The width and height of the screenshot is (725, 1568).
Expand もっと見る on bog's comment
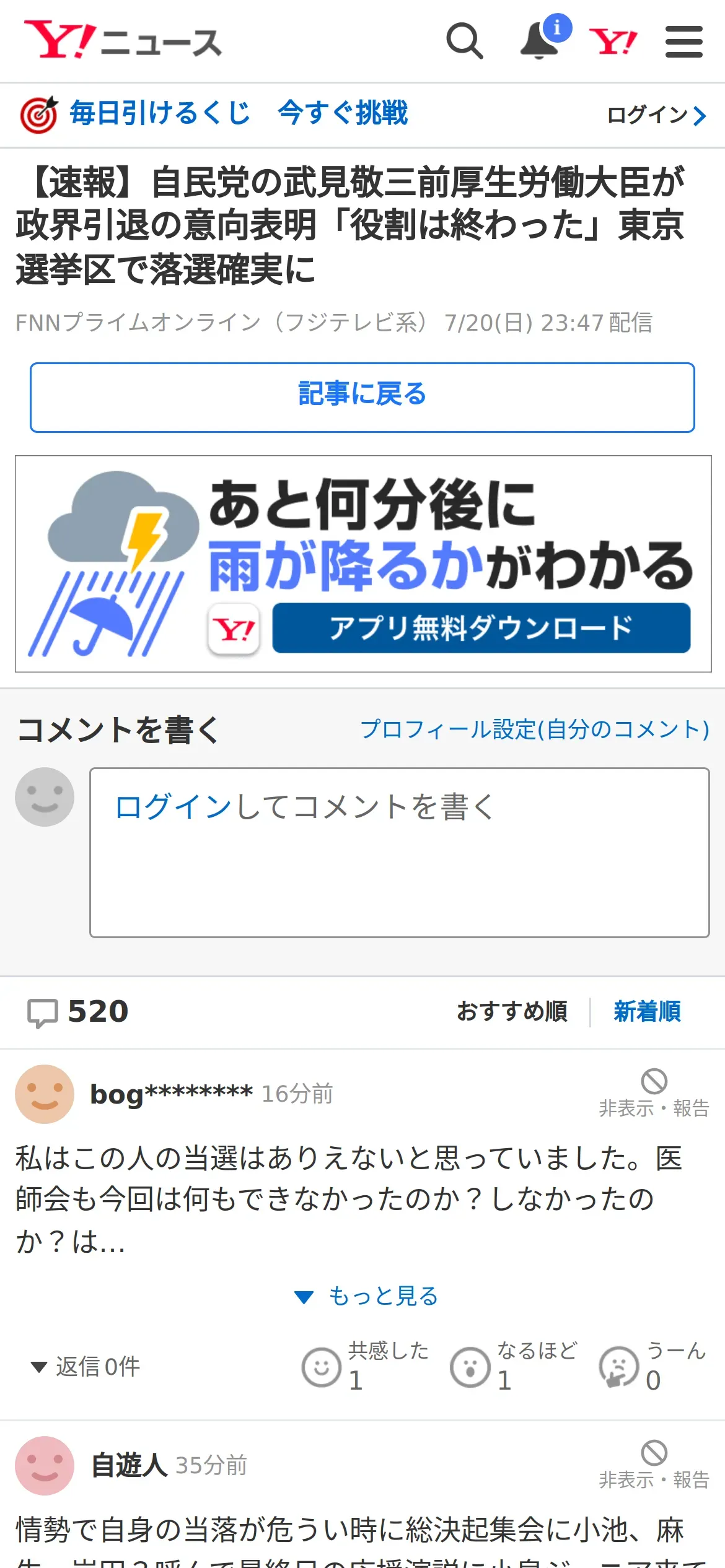366,1296
